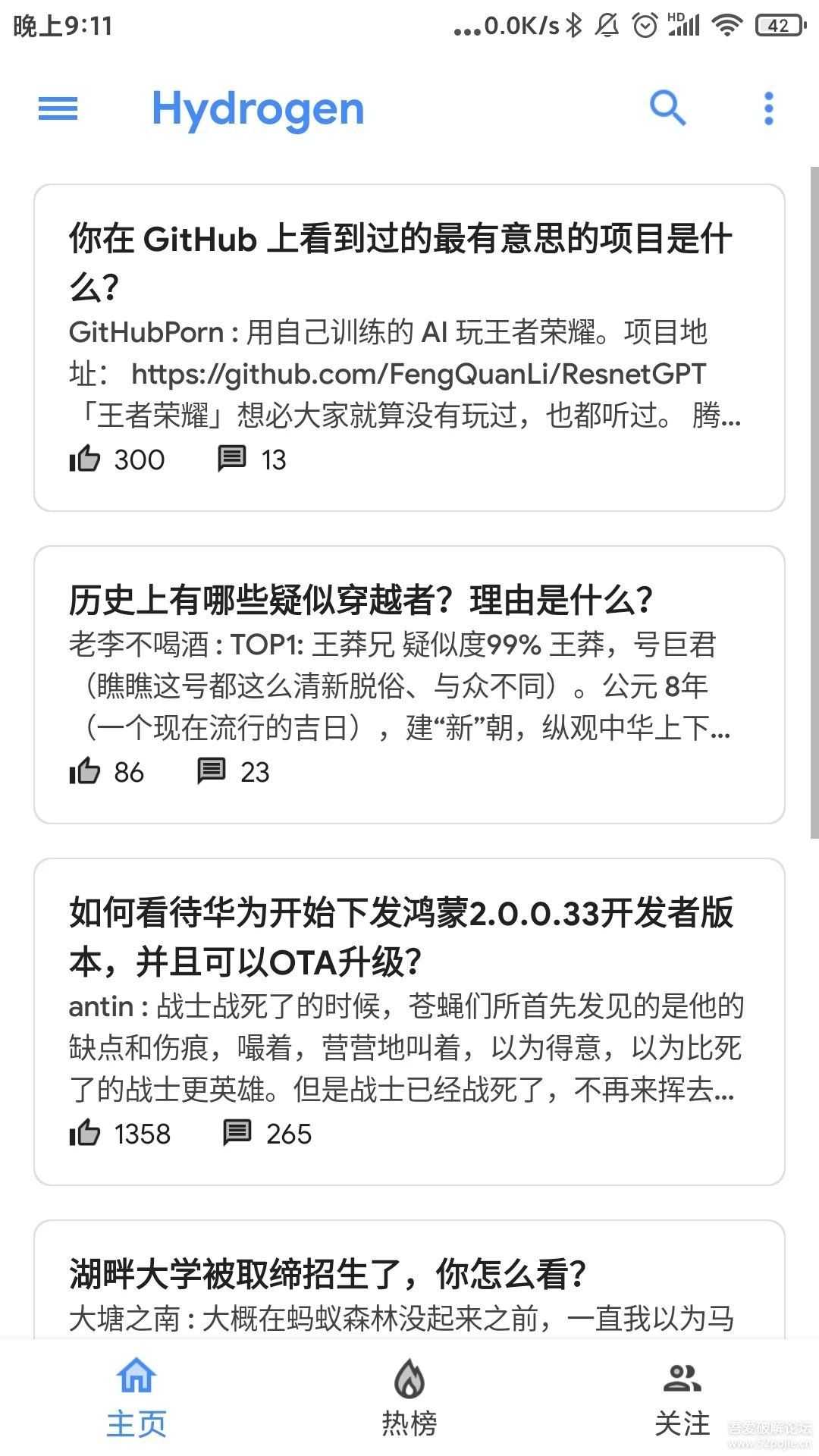Tap the thumbs-up on 老李不喝酒's answer
The image size is (819, 1456).
(86, 771)
